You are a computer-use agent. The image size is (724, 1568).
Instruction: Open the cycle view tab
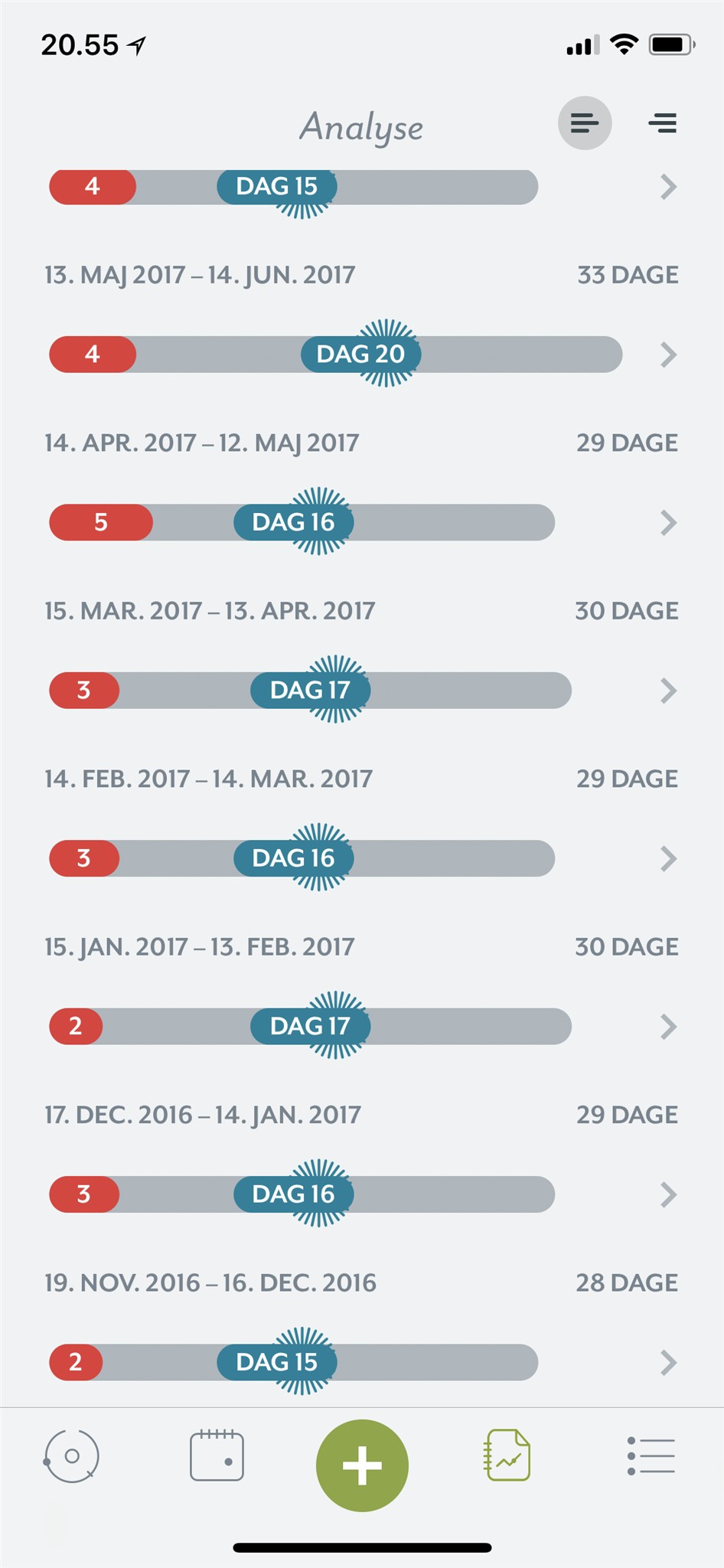[72, 1456]
